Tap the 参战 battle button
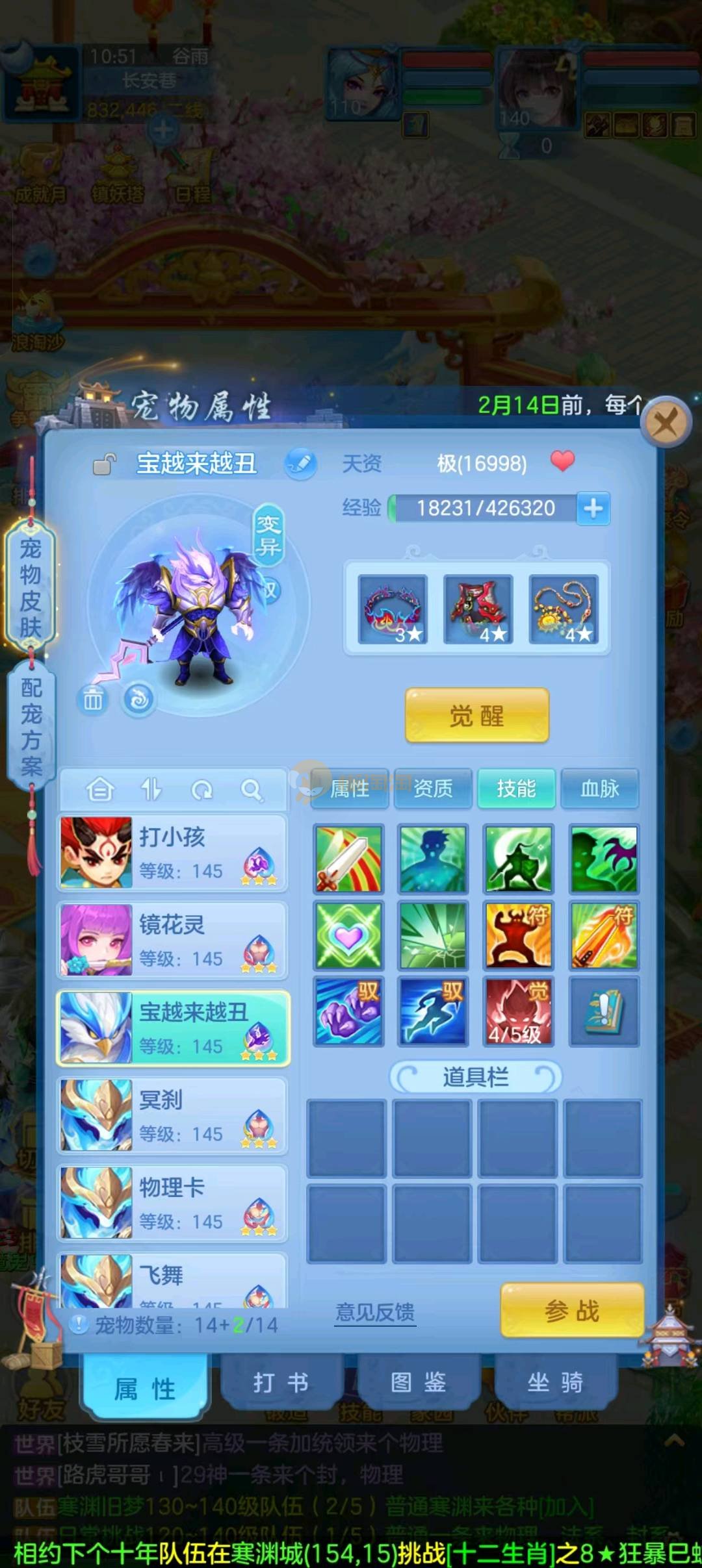The height and width of the screenshot is (1568, 702). [572, 1311]
